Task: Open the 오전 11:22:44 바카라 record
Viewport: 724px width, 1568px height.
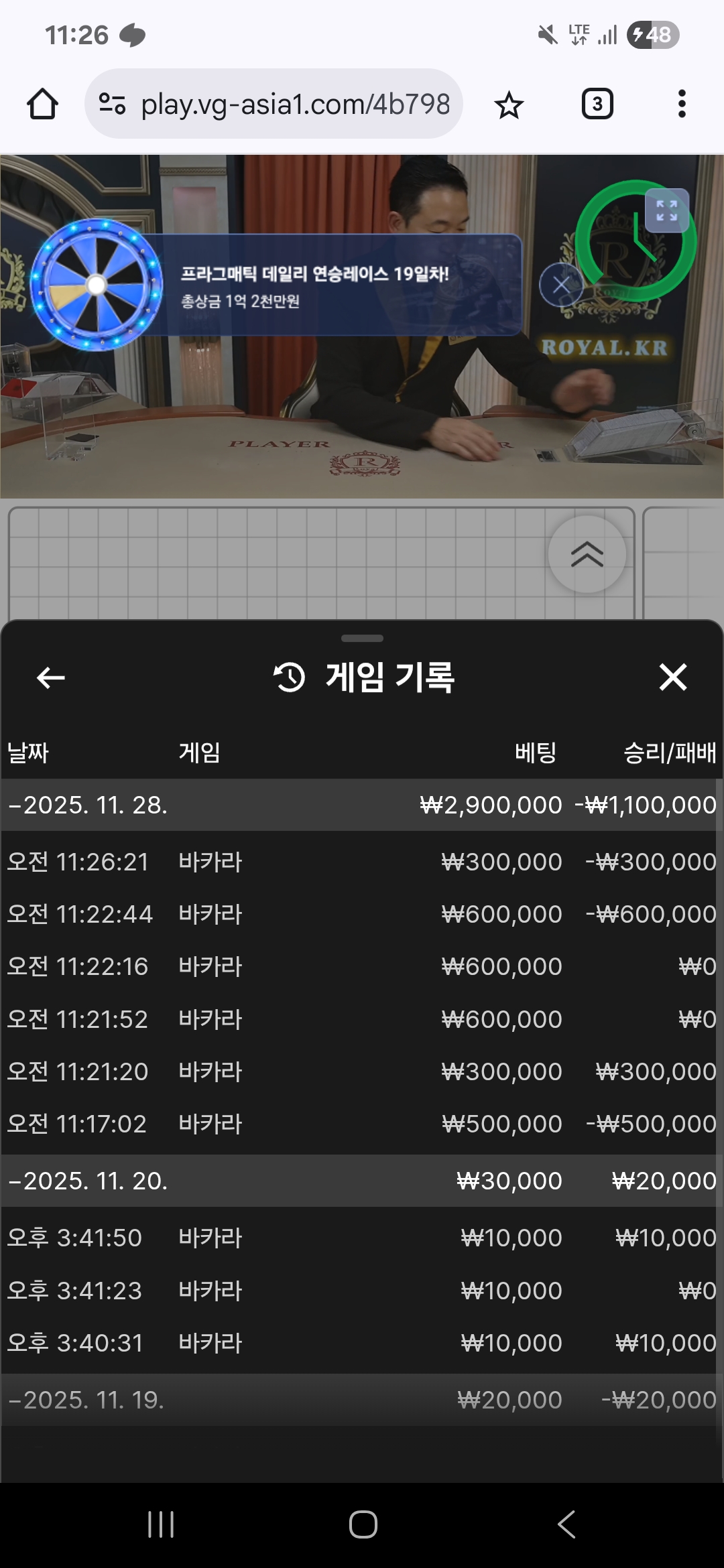Action: pos(361,914)
